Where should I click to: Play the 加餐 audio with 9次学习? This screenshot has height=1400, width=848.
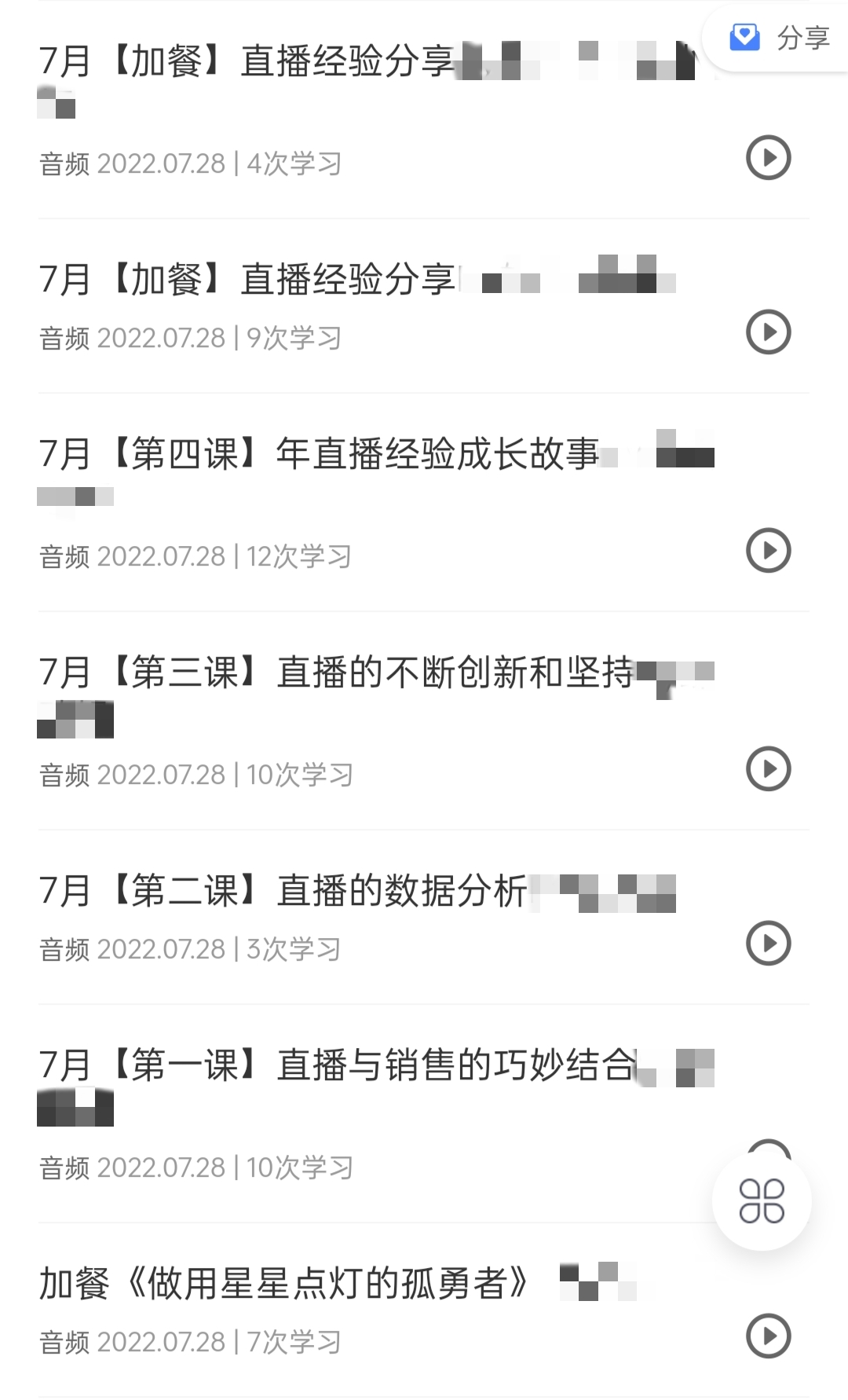pyautogui.click(x=768, y=332)
